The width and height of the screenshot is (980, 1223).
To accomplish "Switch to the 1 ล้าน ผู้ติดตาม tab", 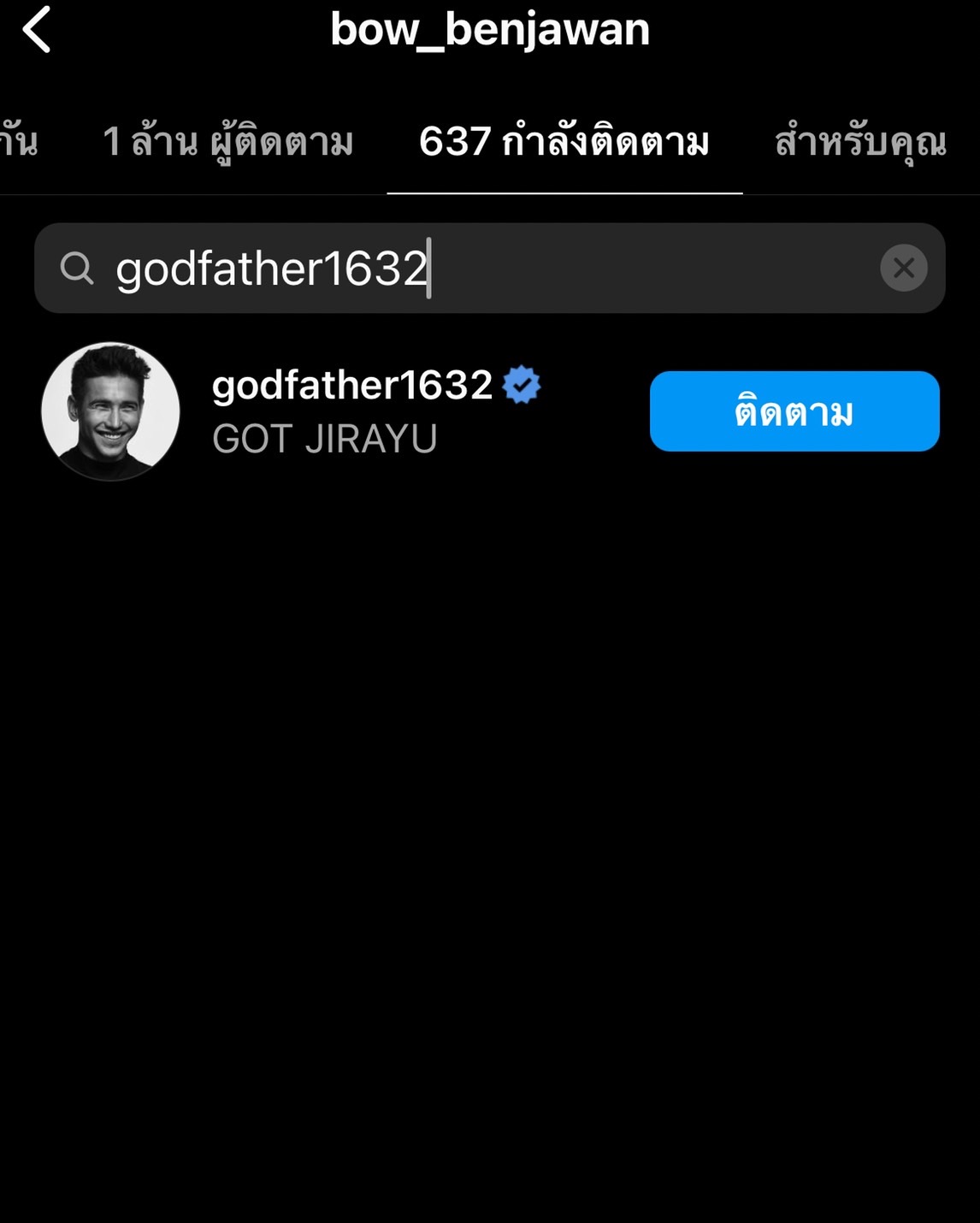I will [227, 142].
